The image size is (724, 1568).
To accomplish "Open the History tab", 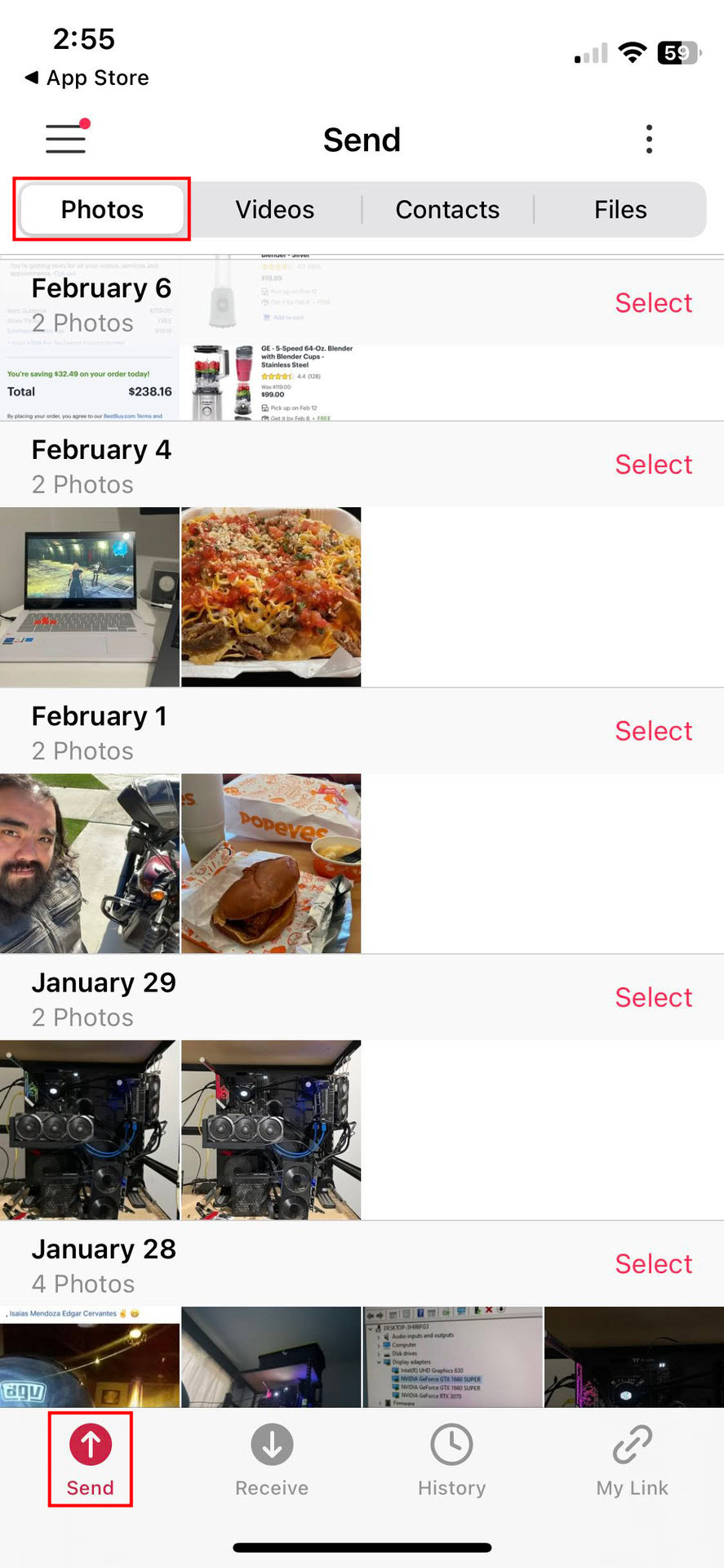I will (452, 1459).
